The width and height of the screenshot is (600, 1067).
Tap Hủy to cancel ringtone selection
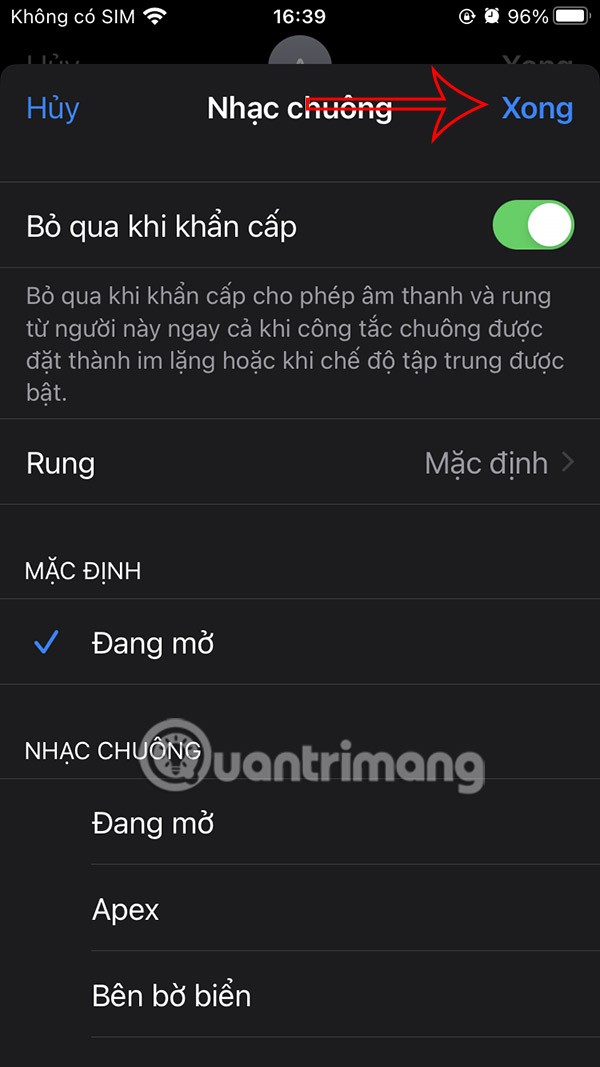(x=53, y=108)
